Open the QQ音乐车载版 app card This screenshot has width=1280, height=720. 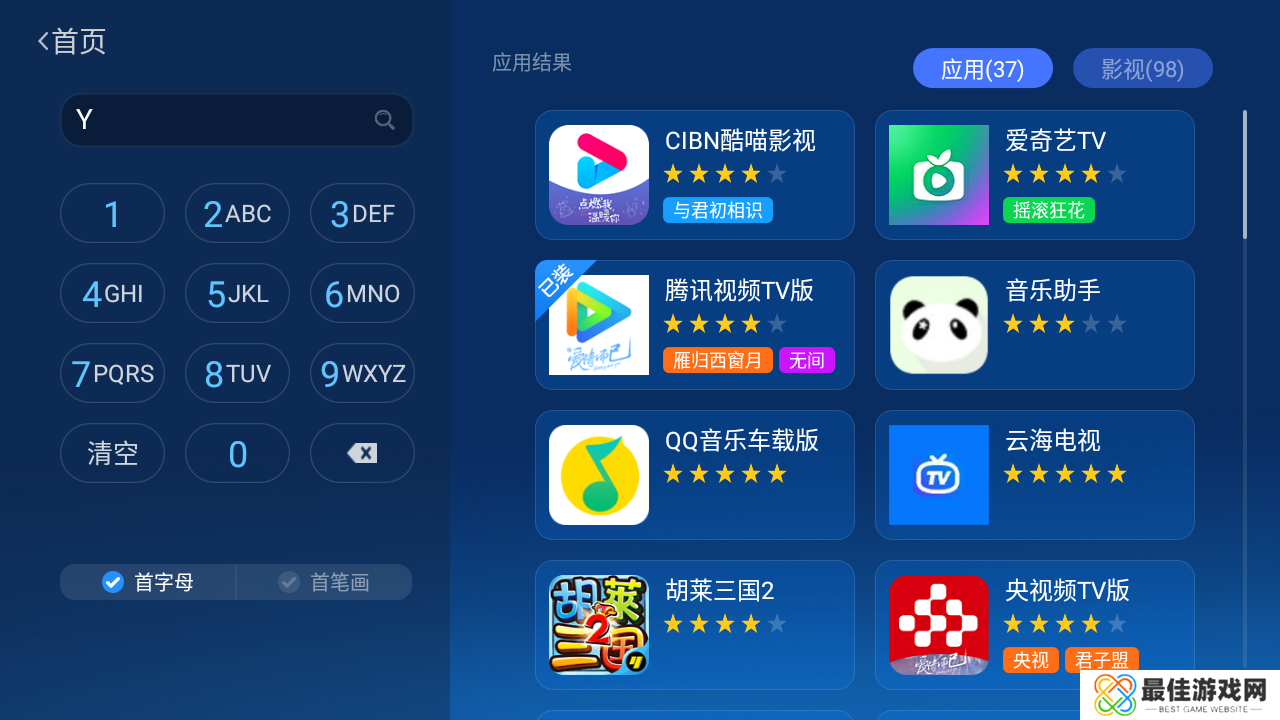(x=694, y=475)
